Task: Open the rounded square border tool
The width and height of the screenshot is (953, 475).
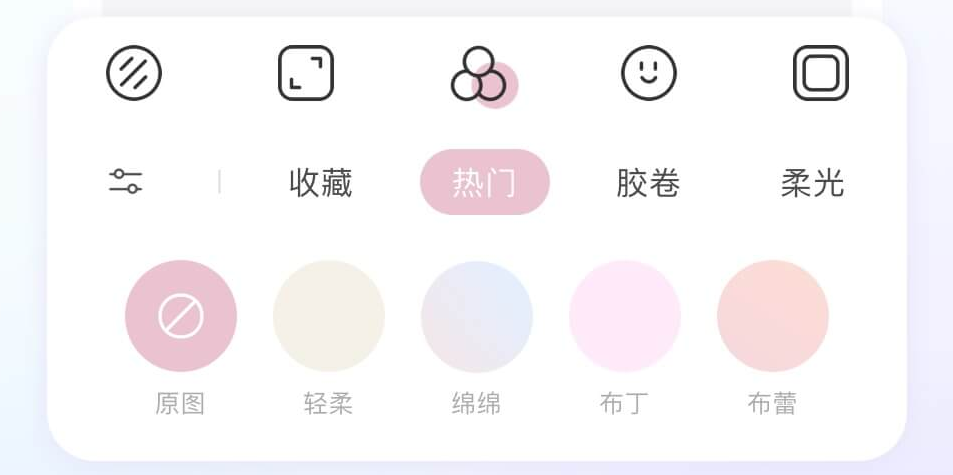Action: click(821, 74)
